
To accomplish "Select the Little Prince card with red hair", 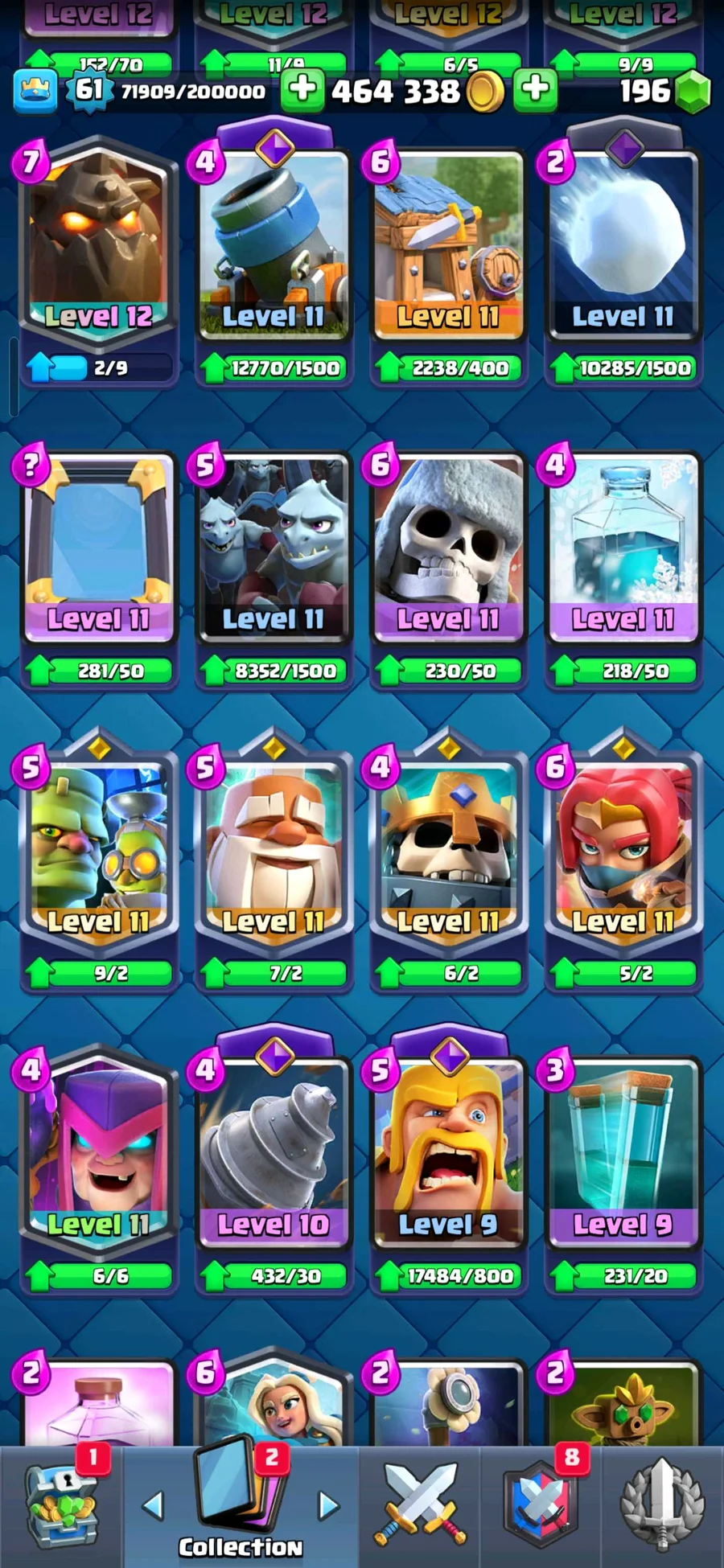I will [623, 848].
